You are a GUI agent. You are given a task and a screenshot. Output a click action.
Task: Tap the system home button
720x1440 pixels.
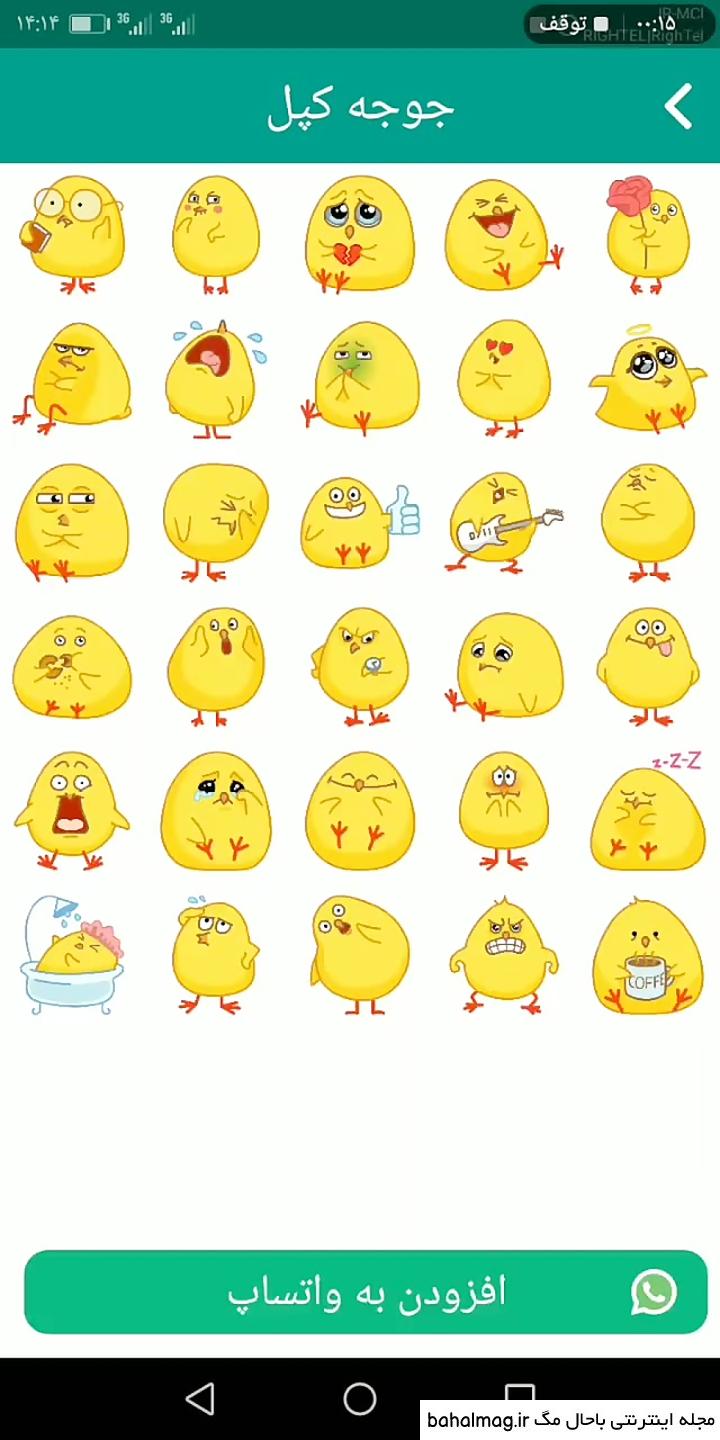(x=360, y=1398)
